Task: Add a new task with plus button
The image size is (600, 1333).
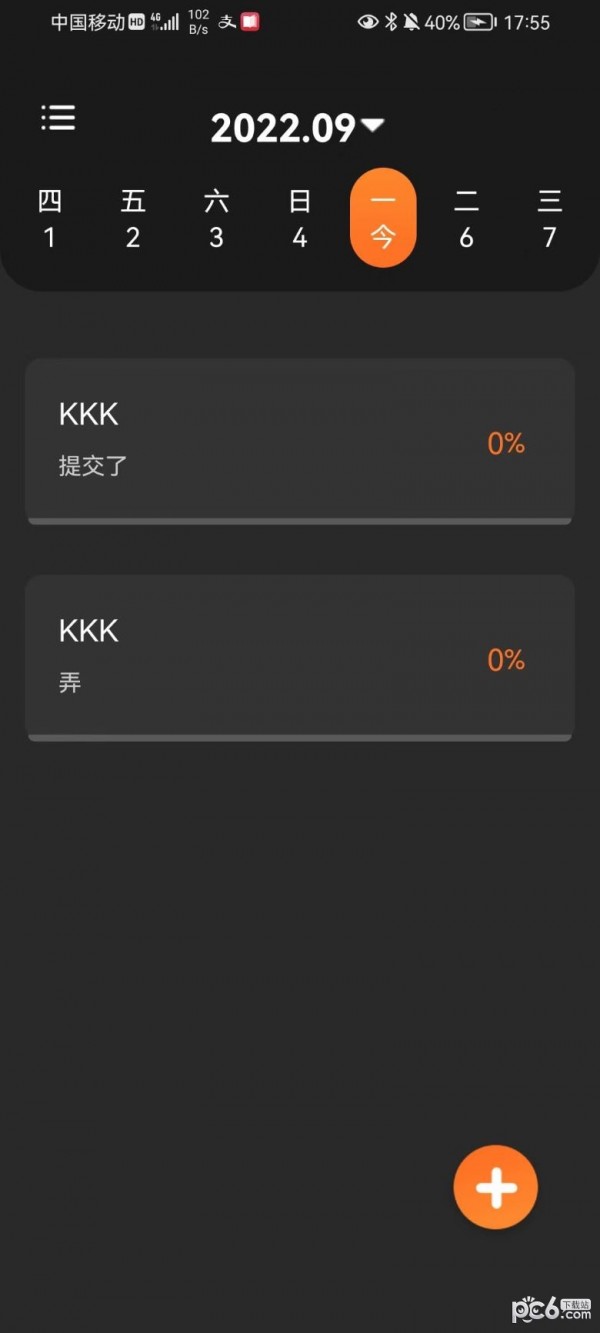Action: [x=496, y=1187]
